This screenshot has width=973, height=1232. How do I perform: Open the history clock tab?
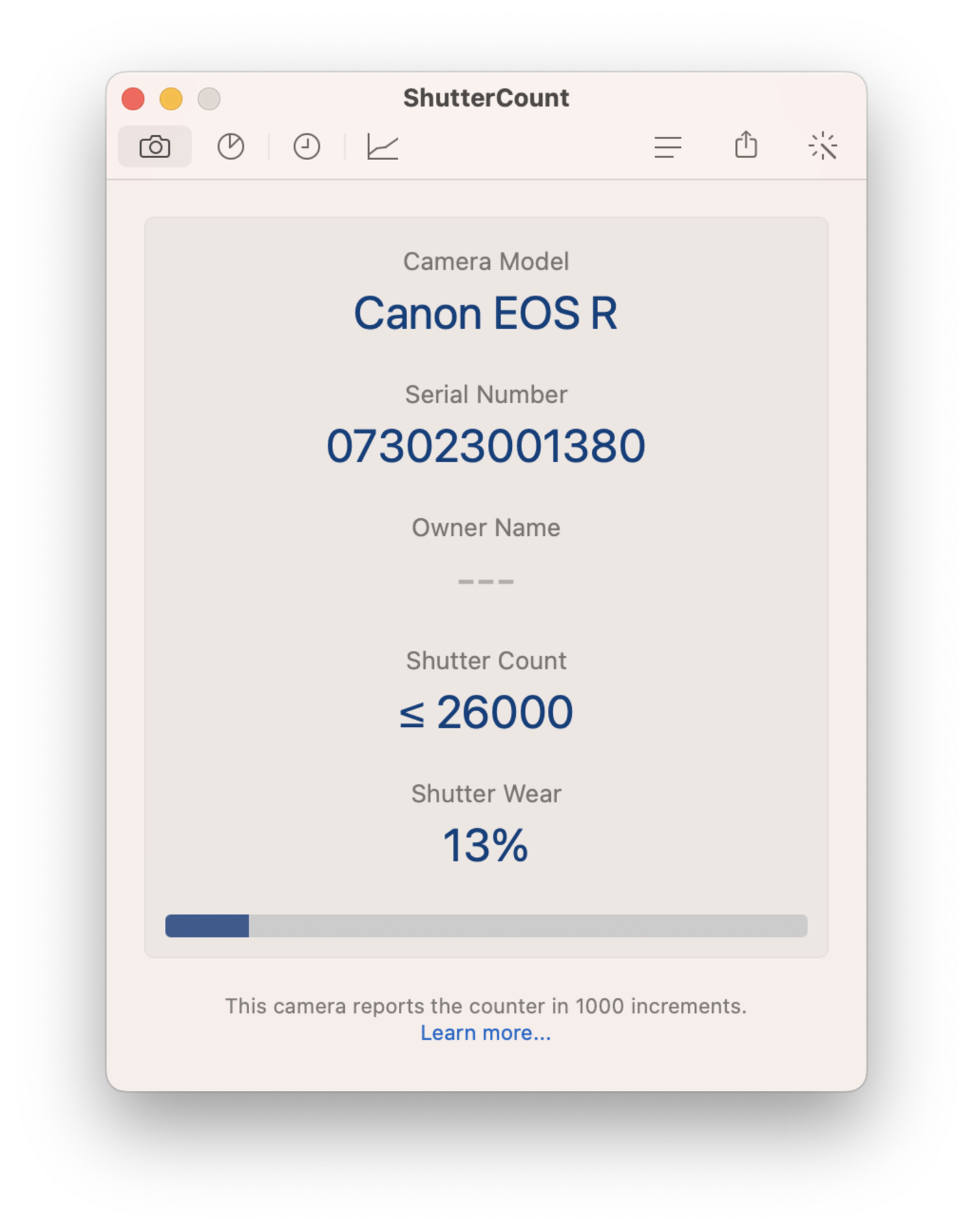click(307, 146)
